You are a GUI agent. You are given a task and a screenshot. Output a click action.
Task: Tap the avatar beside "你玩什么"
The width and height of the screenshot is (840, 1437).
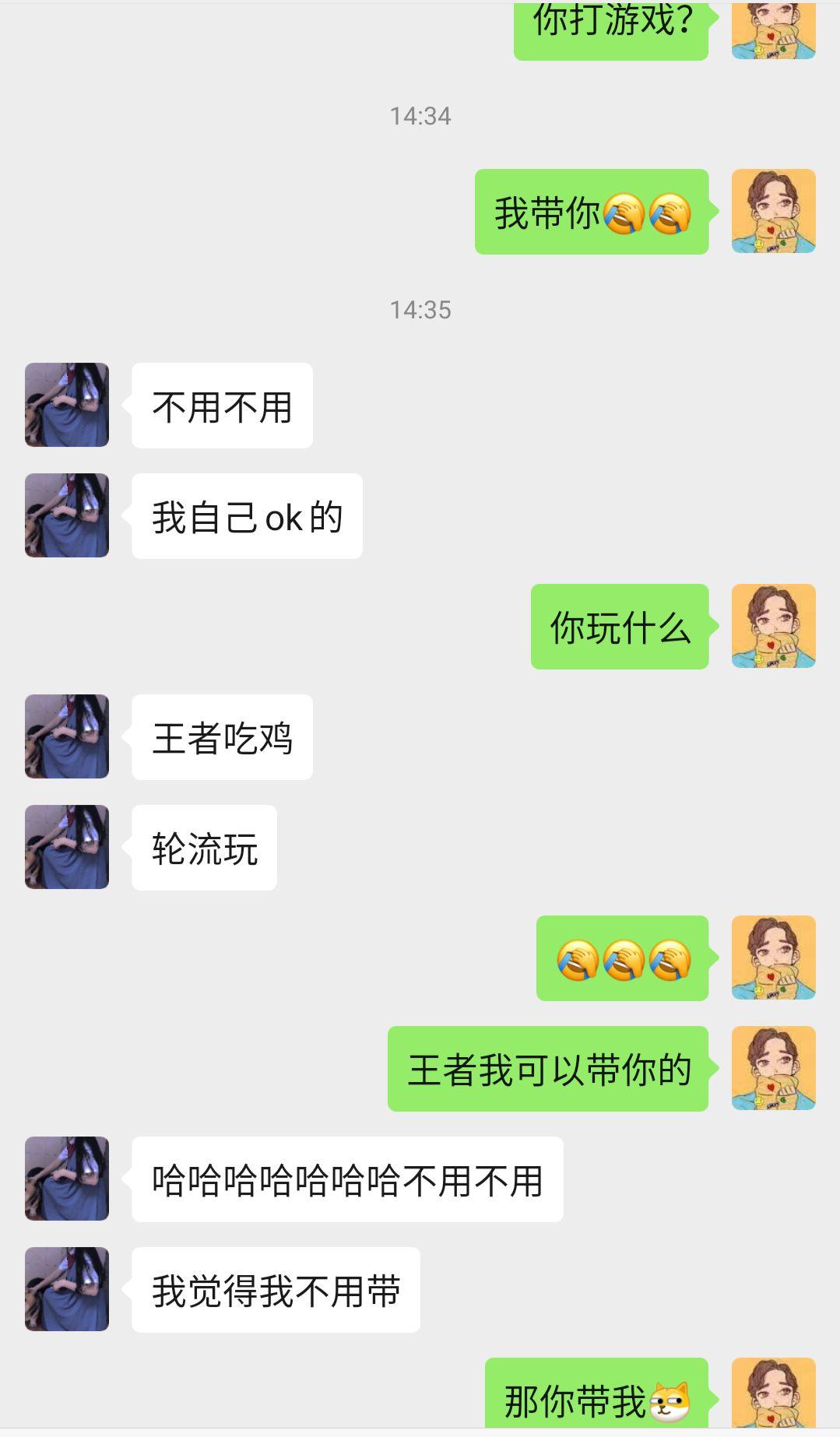coord(773,626)
